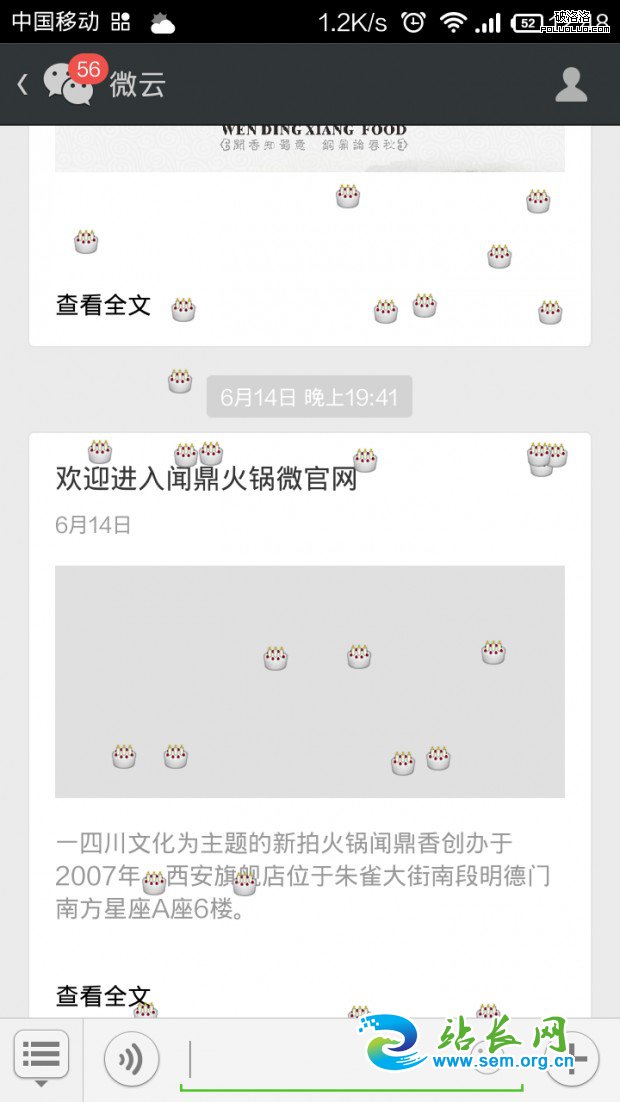Open the 欢迎进入闻鼎火锅微官网 article card
The height and width of the screenshot is (1102, 620).
(x=207, y=479)
